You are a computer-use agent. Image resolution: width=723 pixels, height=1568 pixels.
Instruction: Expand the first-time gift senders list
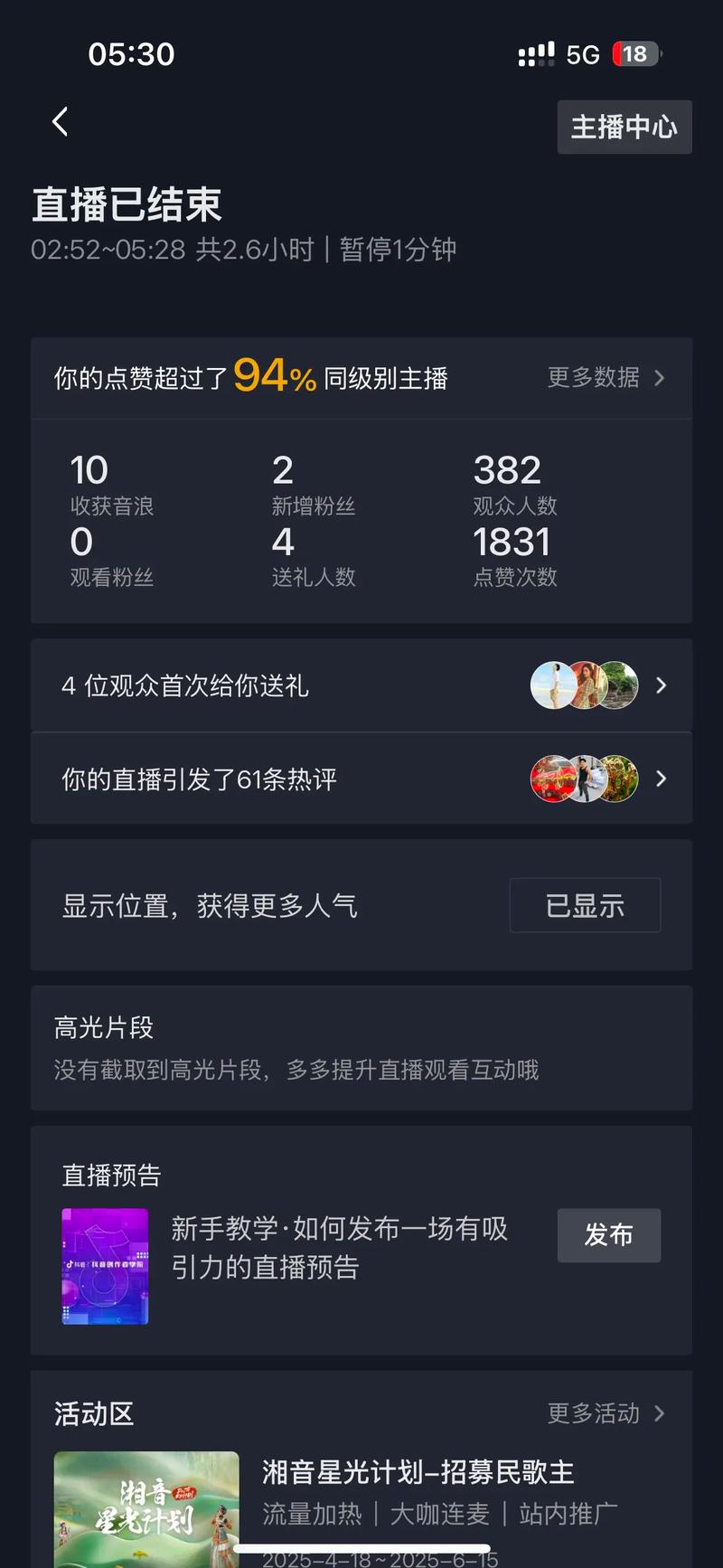661,685
